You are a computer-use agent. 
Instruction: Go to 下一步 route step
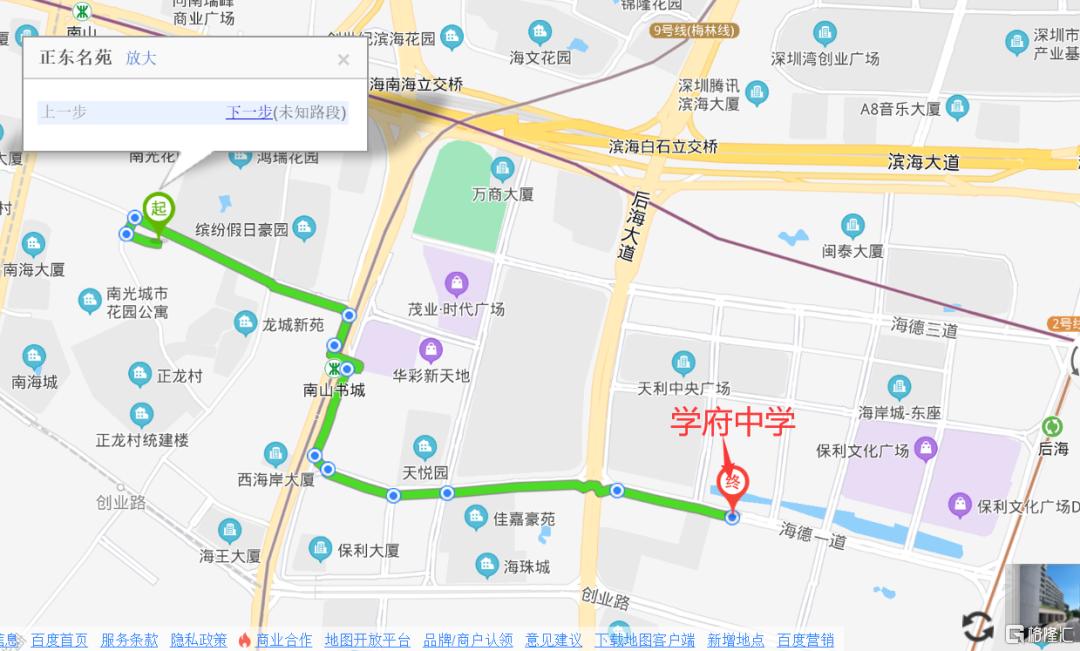[x=248, y=112]
